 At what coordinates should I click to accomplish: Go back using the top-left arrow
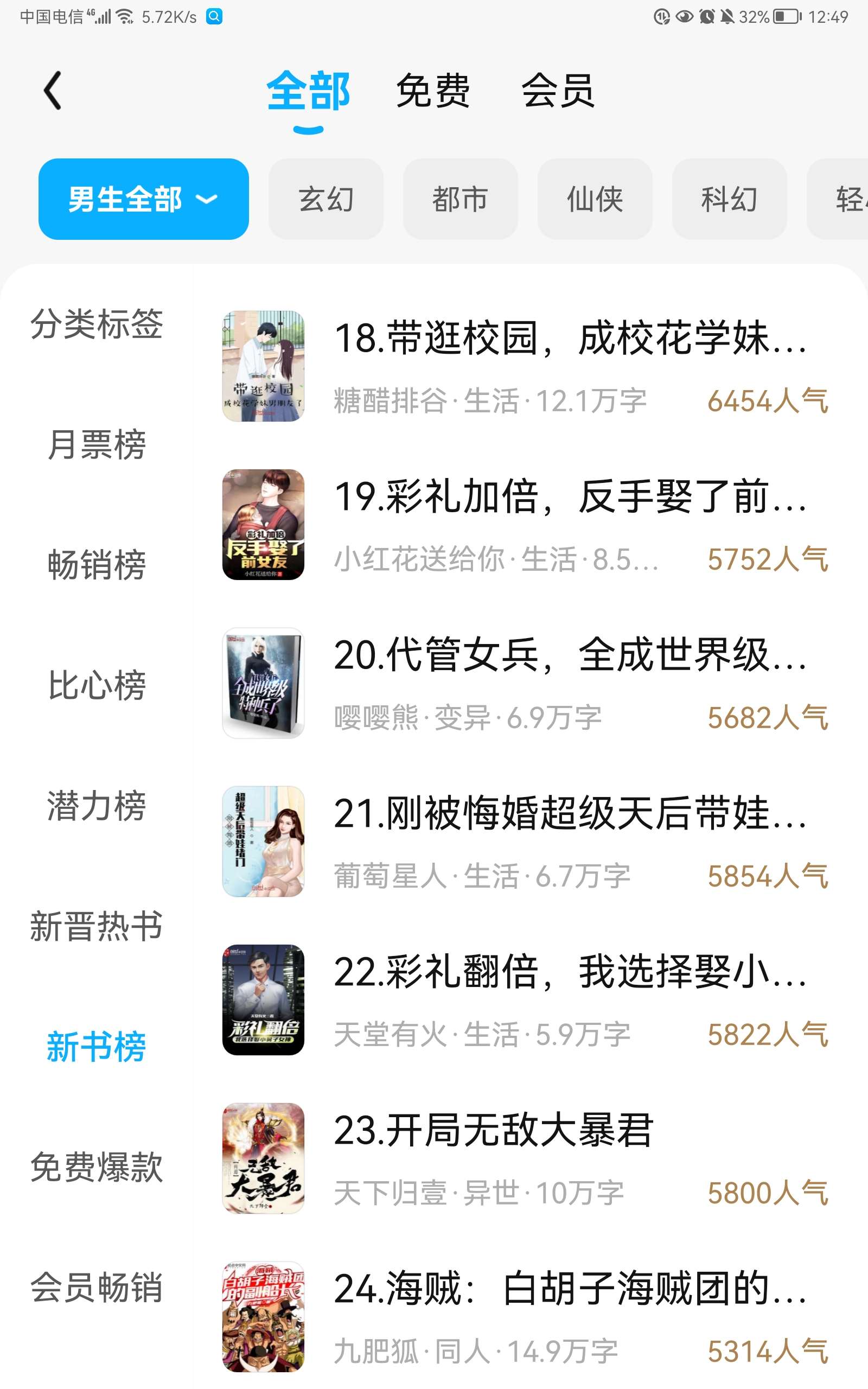point(53,91)
